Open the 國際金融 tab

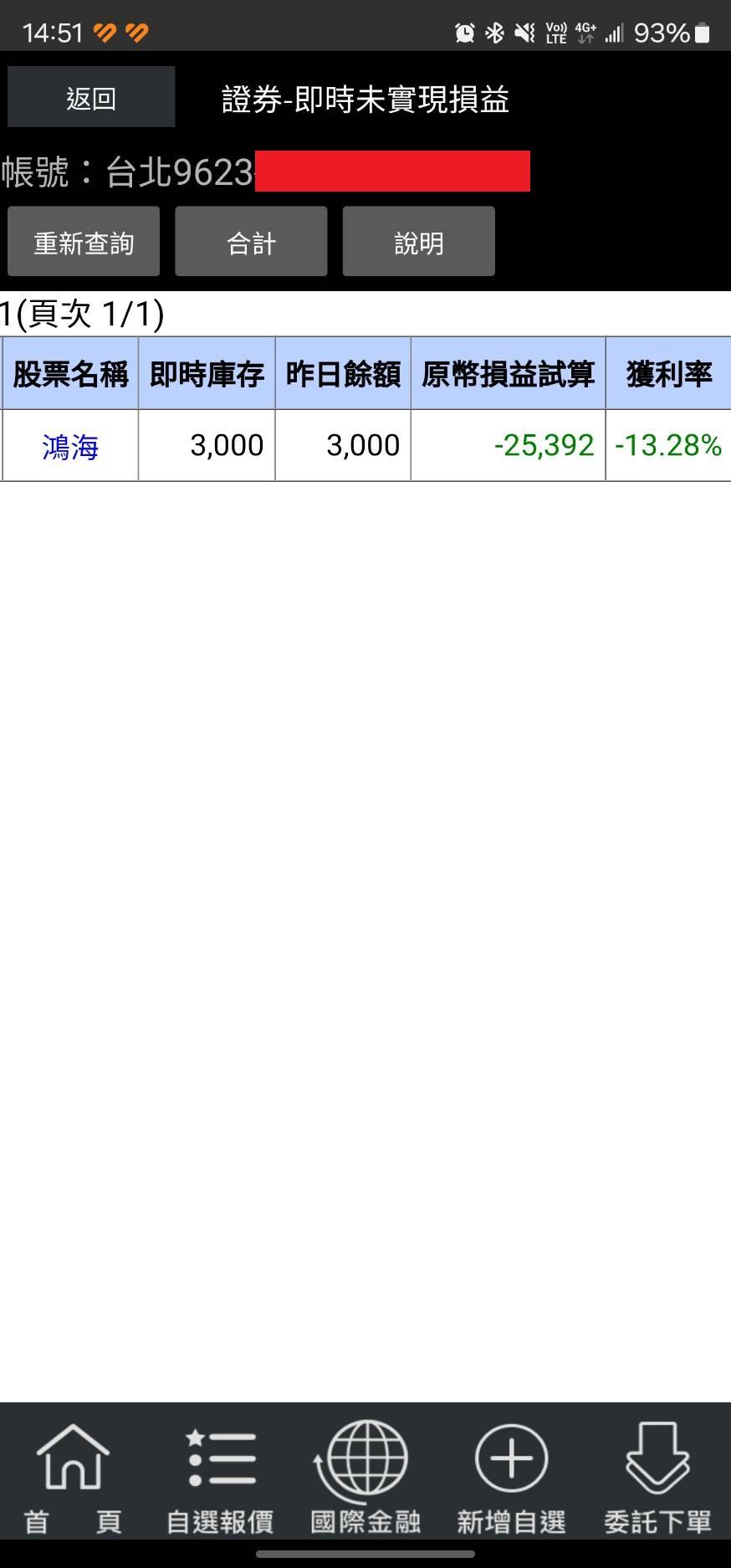(365, 1478)
